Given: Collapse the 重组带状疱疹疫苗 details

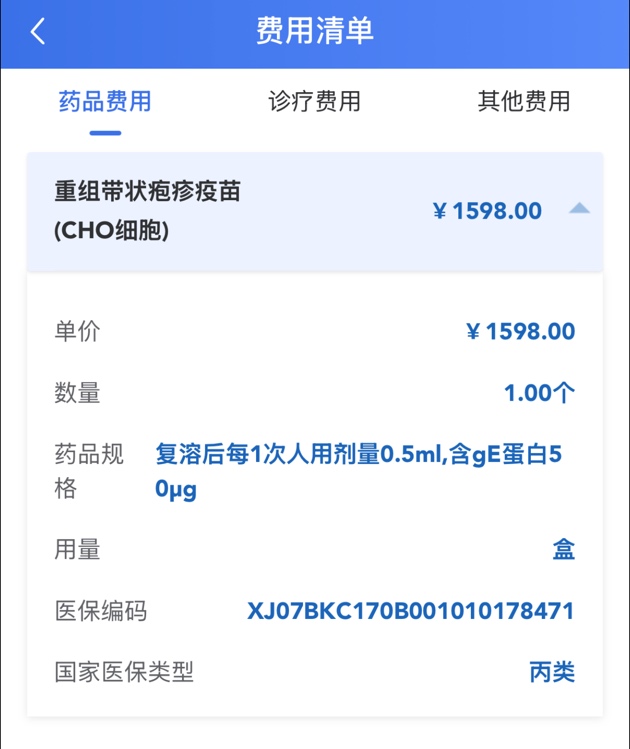Looking at the screenshot, I should pos(579,209).
